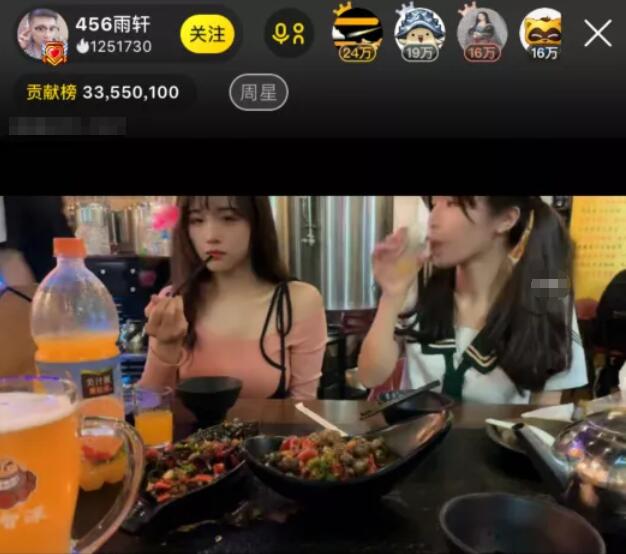The image size is (626, 554).
Task: Open streamer 456雨轩's profile avatar
Action: click(x=42, y=33)
